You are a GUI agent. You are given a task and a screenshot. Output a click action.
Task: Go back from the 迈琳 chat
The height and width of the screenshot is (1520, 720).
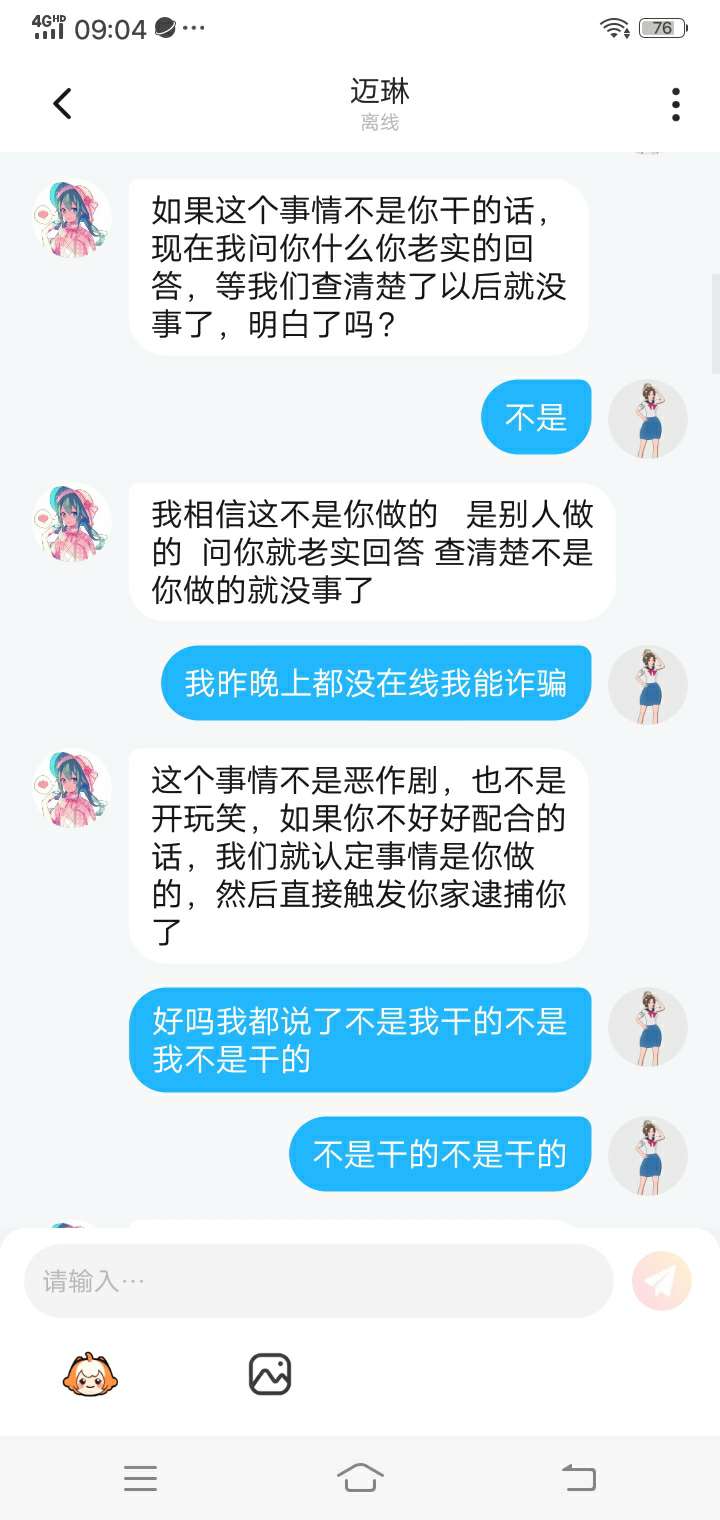point(62,104)
